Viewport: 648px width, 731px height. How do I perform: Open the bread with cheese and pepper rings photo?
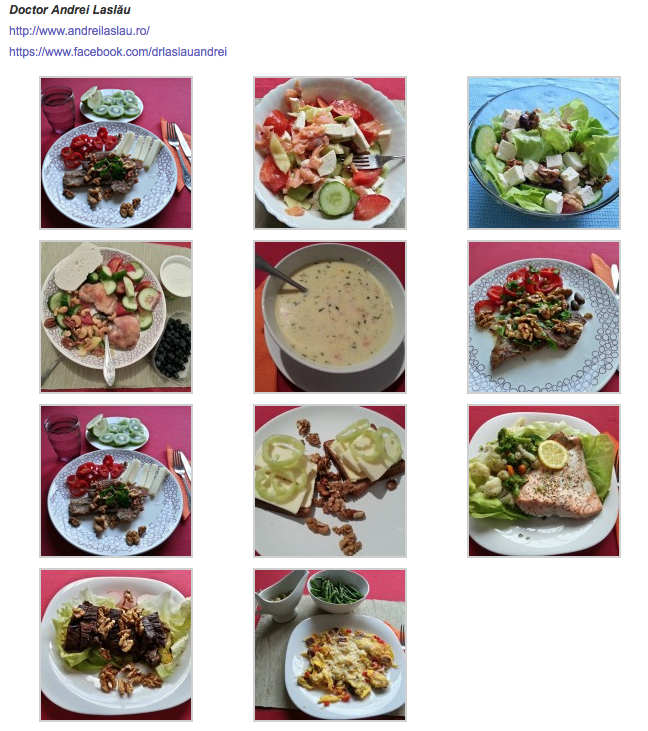(330, 481)
